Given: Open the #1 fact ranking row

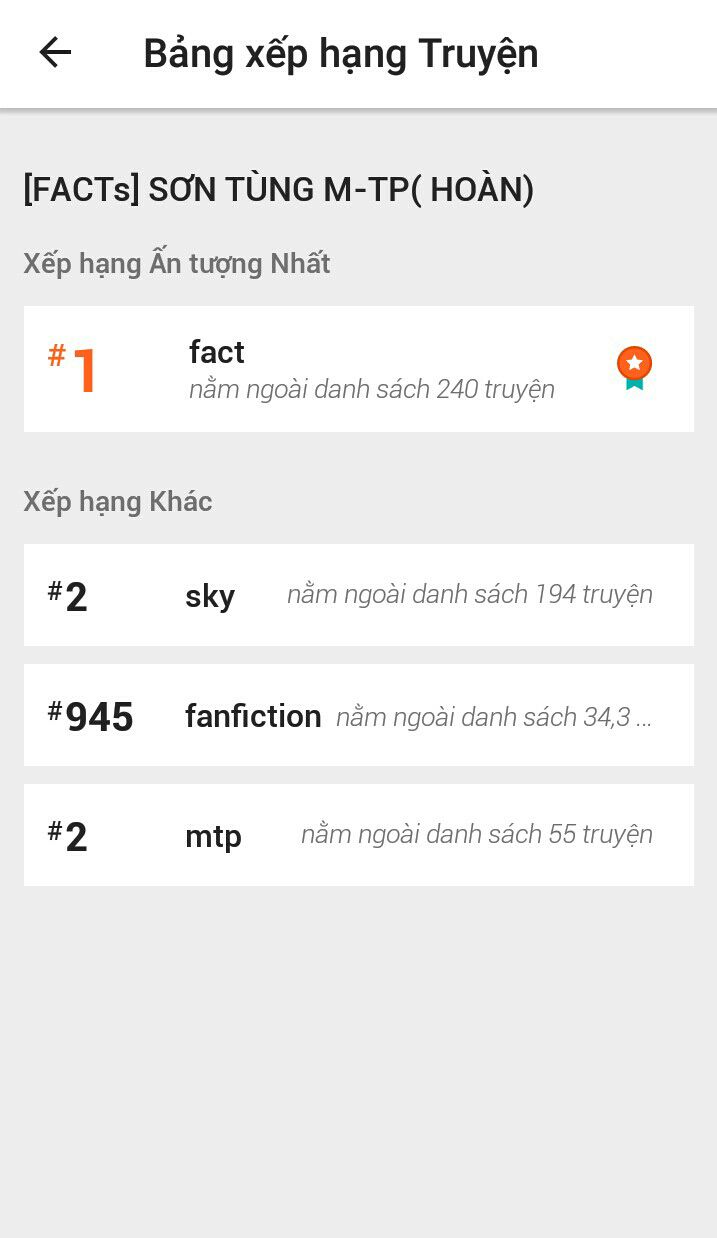Looking at the screenshot, I should tap(358, 369).
